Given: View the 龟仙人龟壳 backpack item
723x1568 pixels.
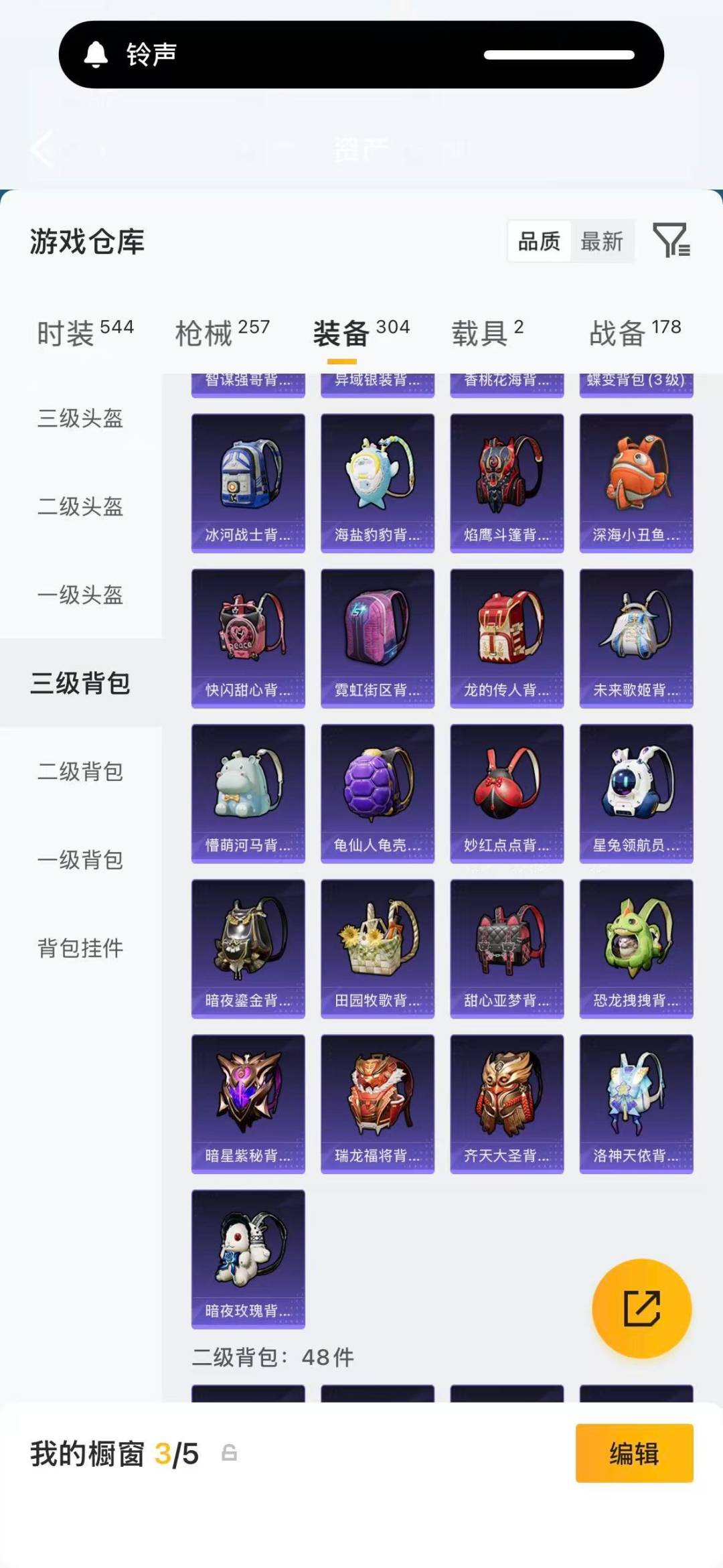Looking at the screenshot, I should (x=377, y=792).
